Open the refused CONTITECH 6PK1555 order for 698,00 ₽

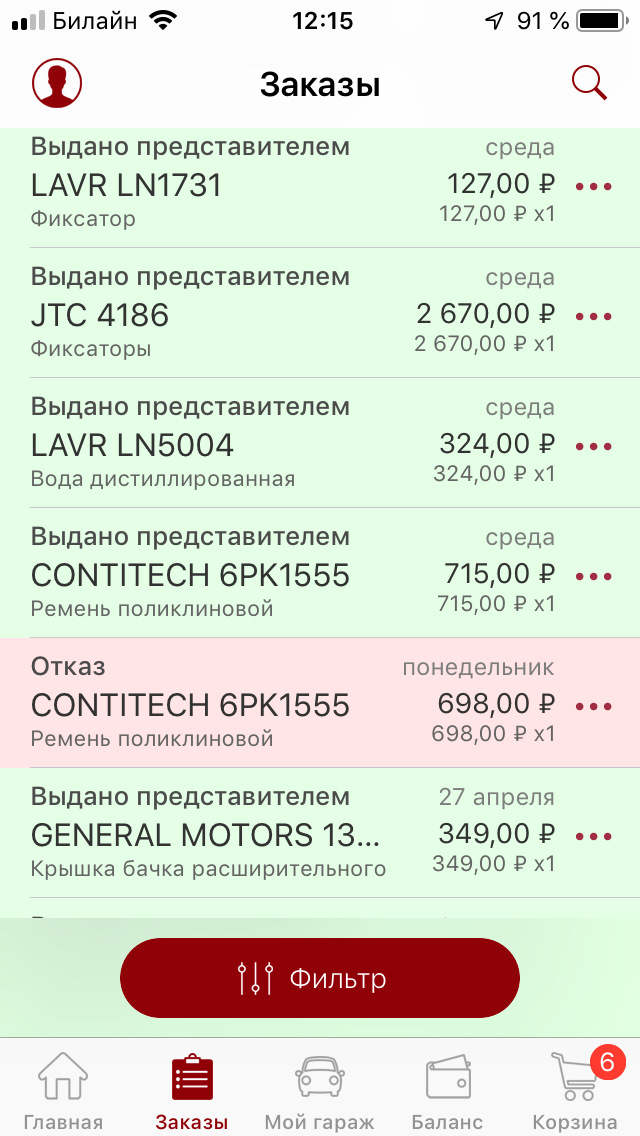tap(280, 704)
